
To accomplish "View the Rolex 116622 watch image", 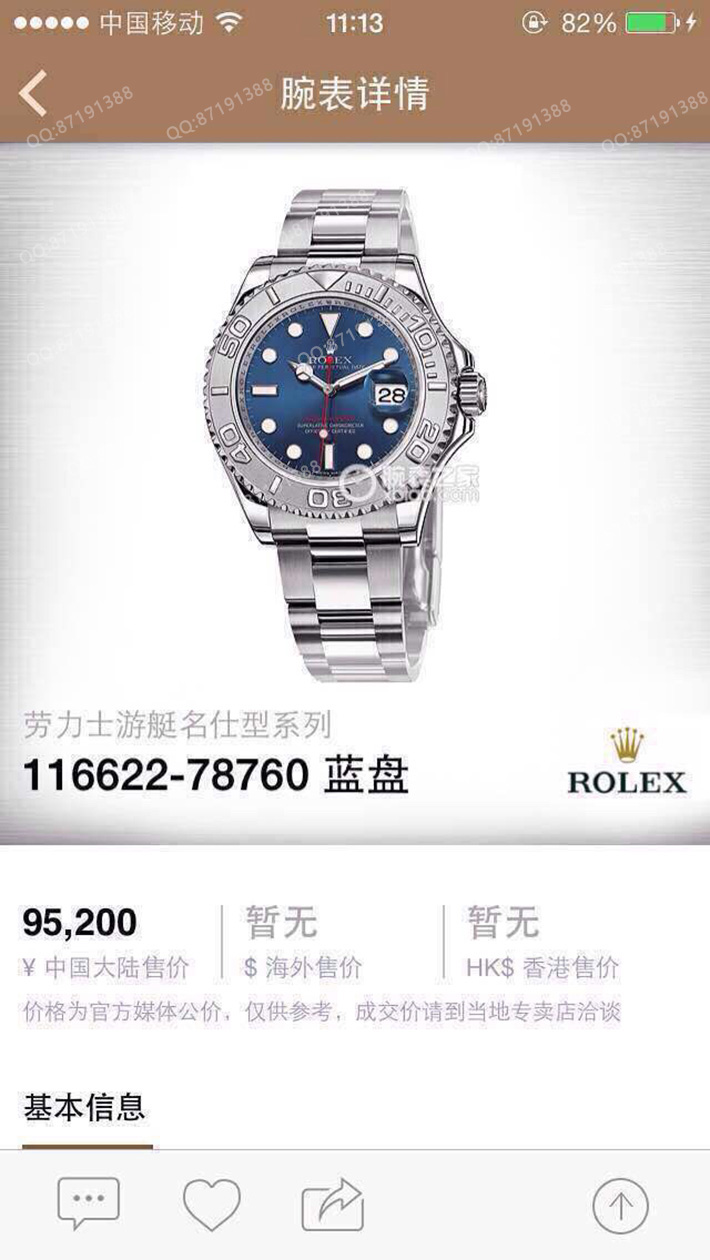I will [352, 430].
